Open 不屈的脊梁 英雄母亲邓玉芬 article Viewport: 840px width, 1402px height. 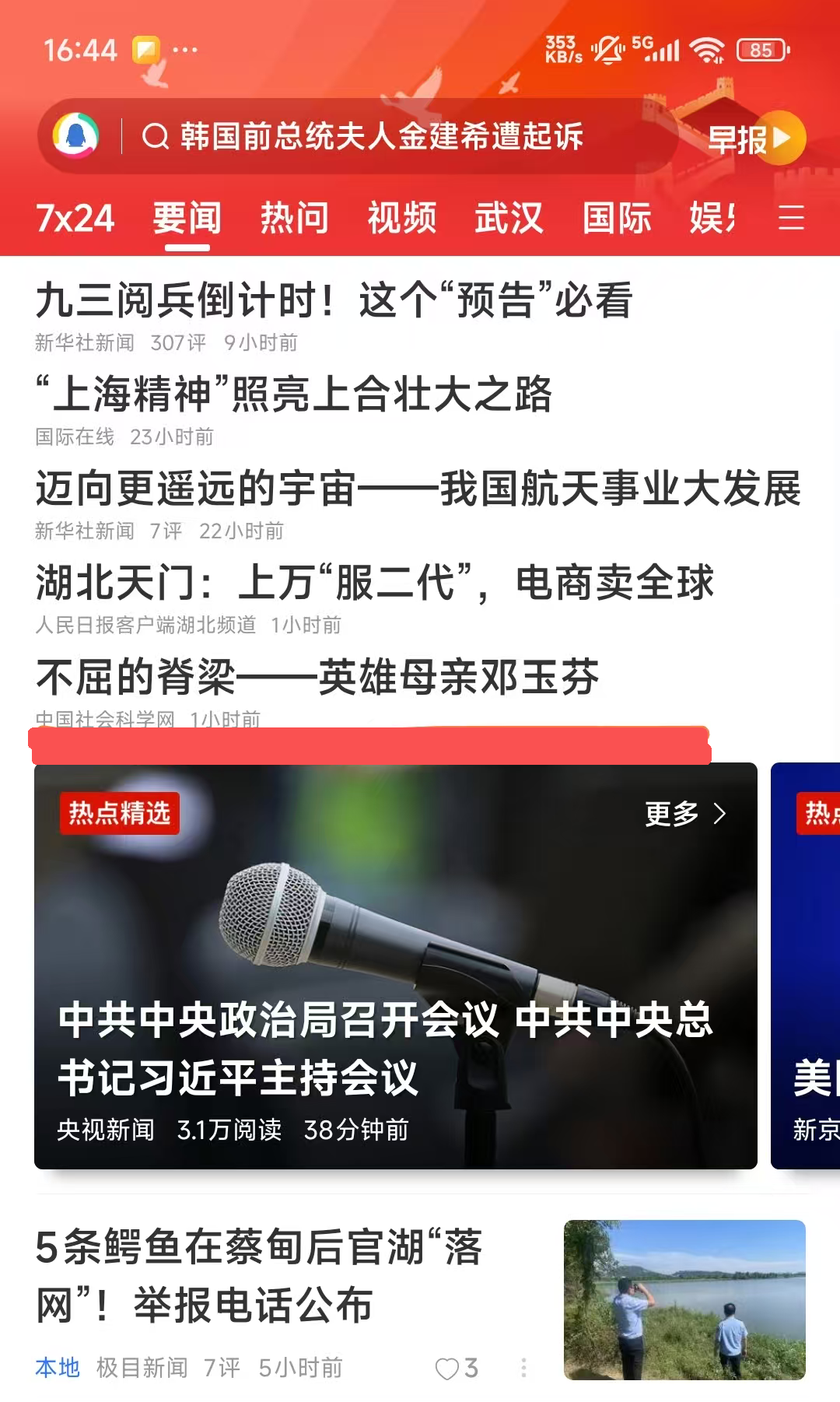tap(317, 677)
